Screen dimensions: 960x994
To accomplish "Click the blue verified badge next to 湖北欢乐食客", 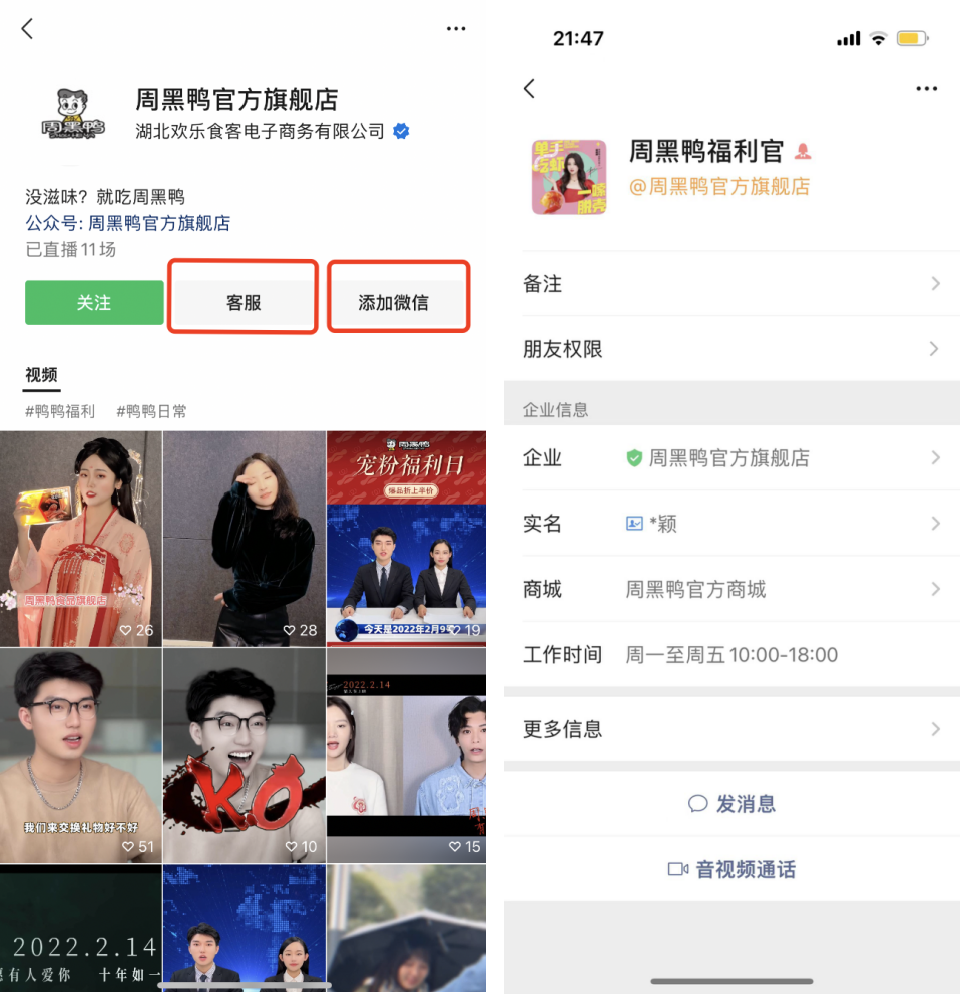I will (x=400, y=131).
